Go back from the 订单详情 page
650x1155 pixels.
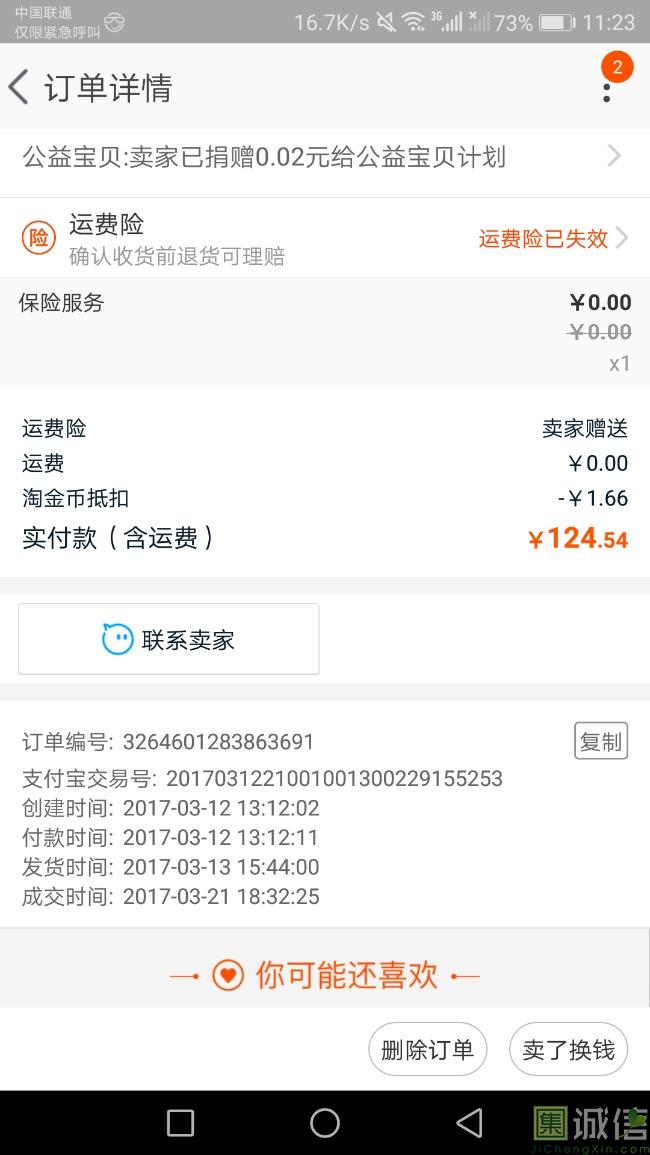(x=20, y=88)
